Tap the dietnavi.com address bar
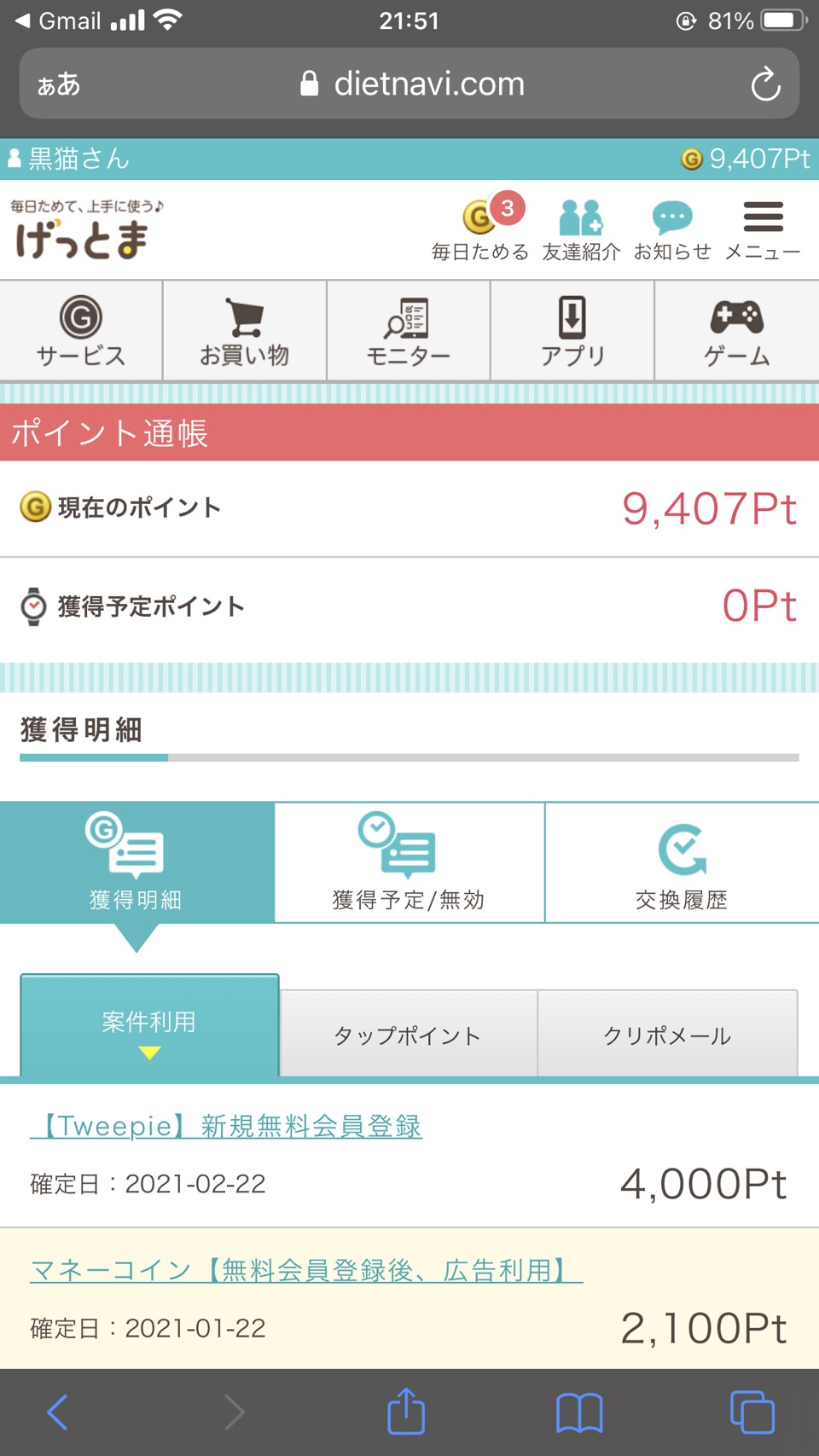 click(x=409, y=84)
